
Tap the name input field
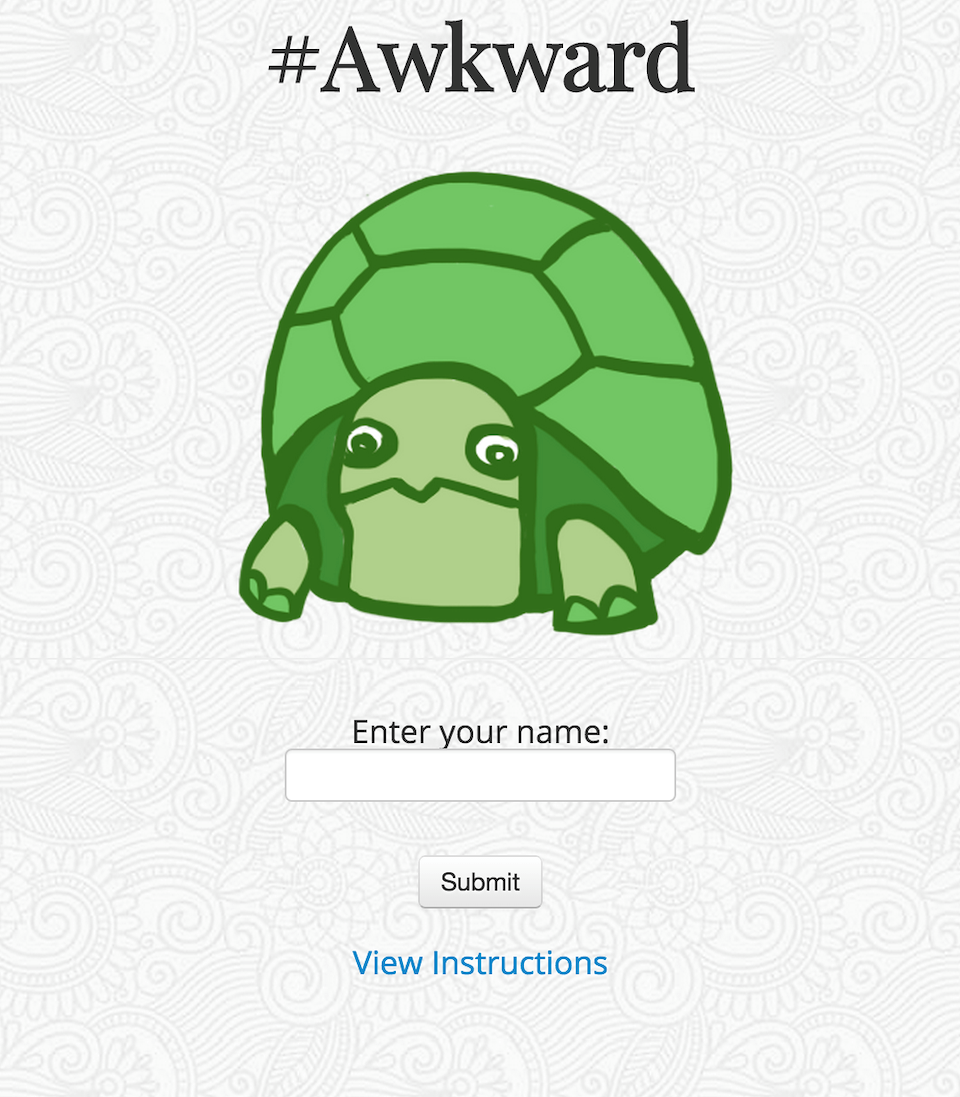click(480, 775)
